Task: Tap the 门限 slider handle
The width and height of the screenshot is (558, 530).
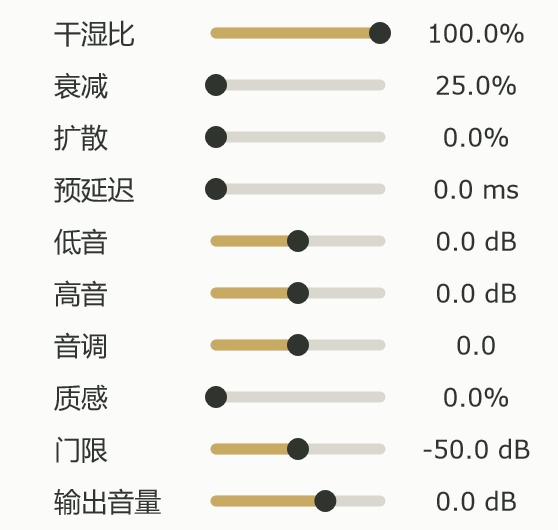Action: (298, 449)
